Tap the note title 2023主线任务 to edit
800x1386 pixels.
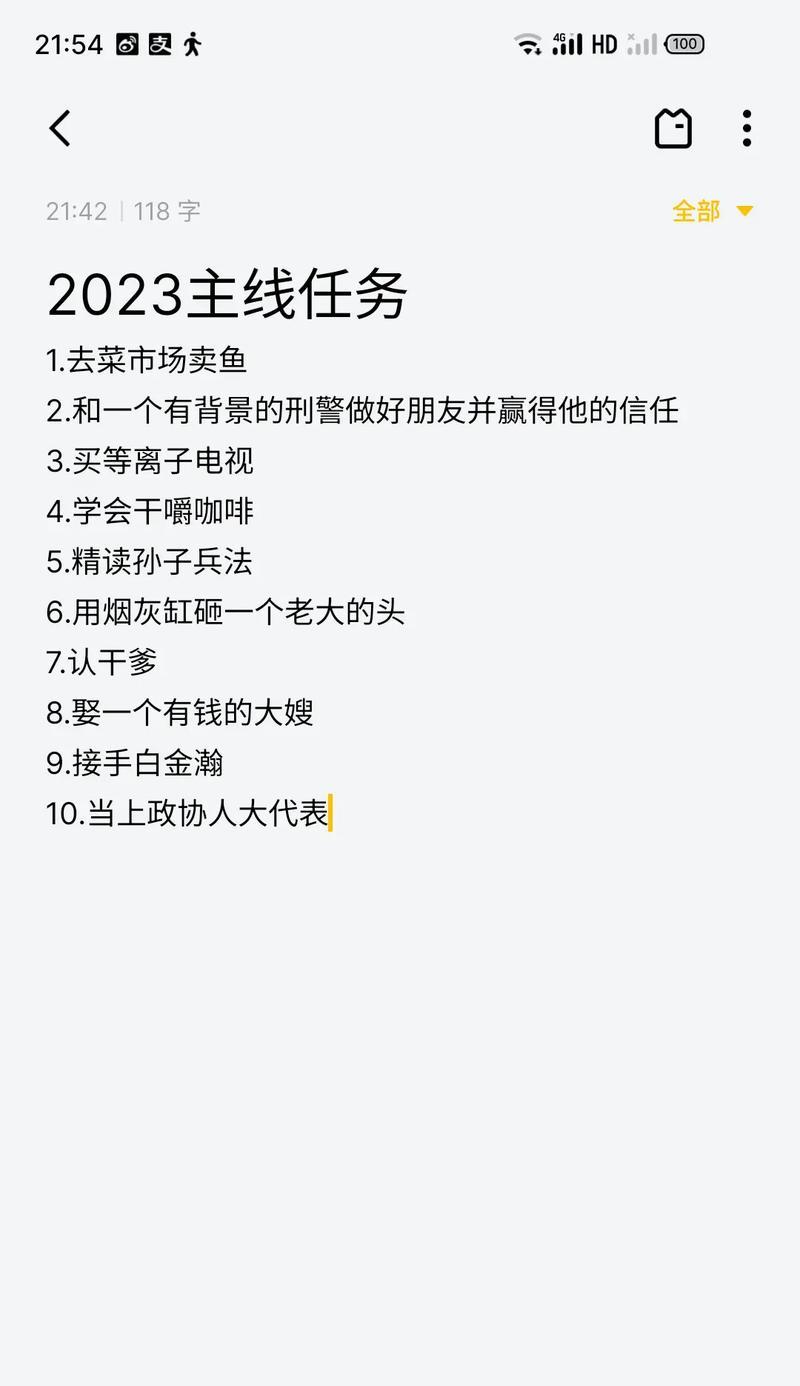click(x=227, y=295)
